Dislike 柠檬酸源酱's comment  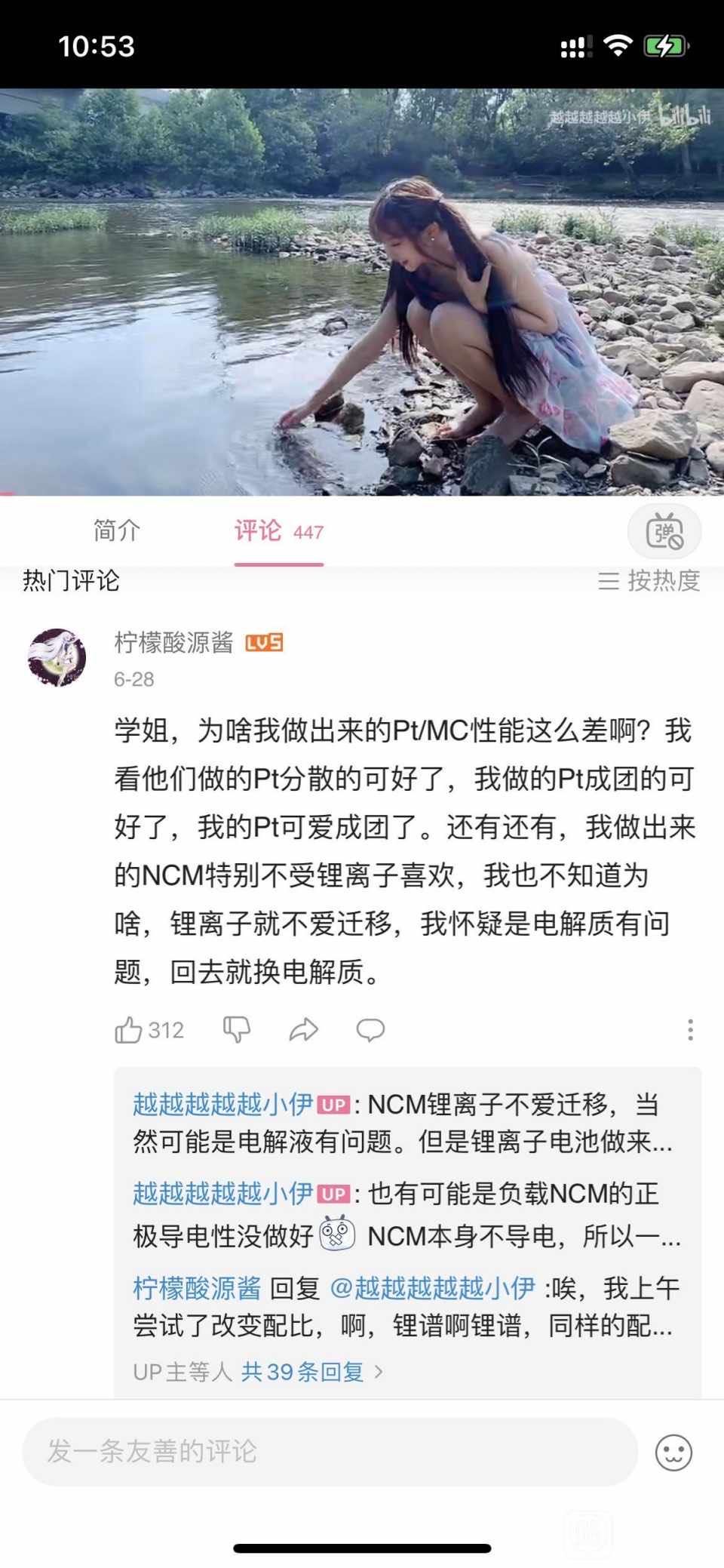tap(237, 1030)
